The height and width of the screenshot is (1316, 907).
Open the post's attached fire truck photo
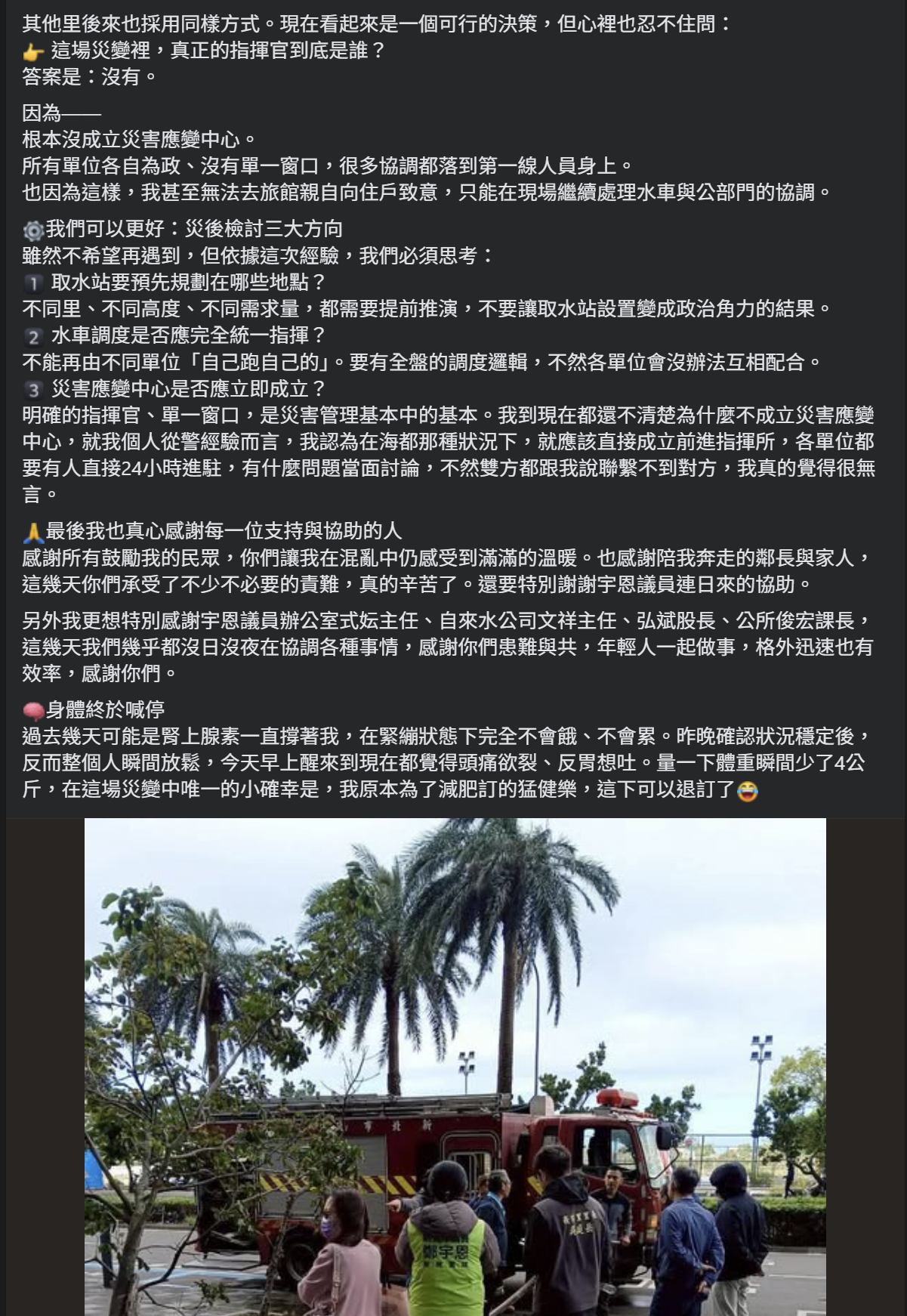tap(455, 1065)
